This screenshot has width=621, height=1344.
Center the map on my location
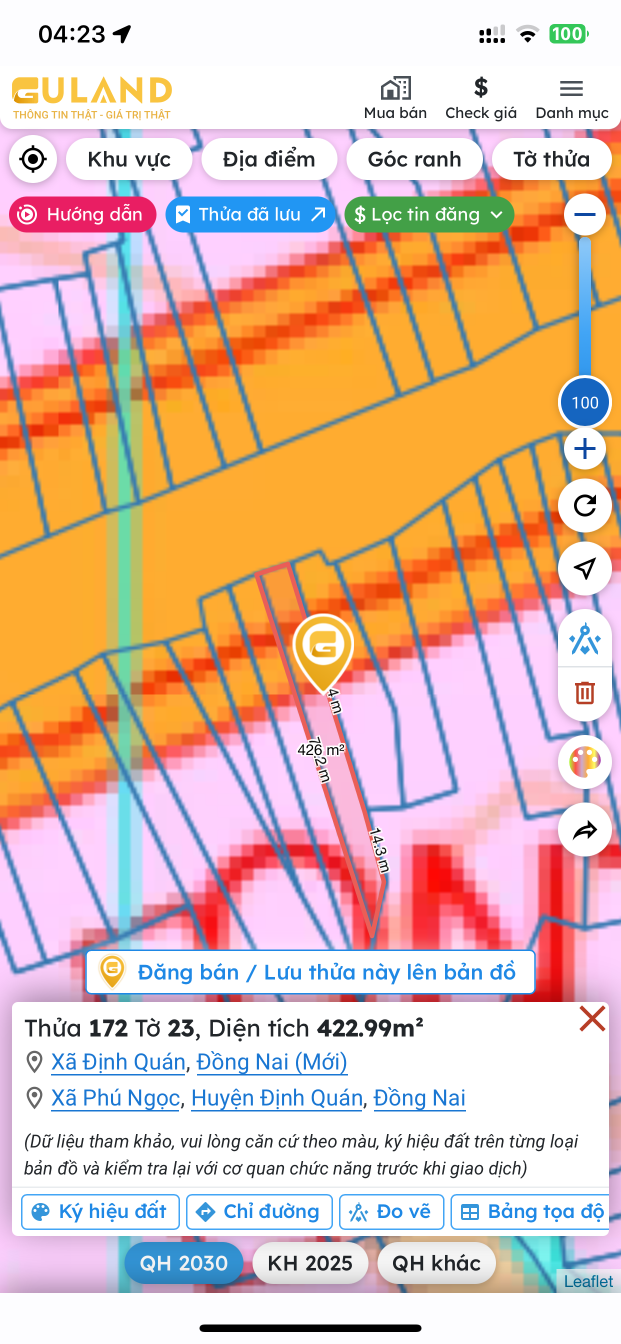pos(33,159)
